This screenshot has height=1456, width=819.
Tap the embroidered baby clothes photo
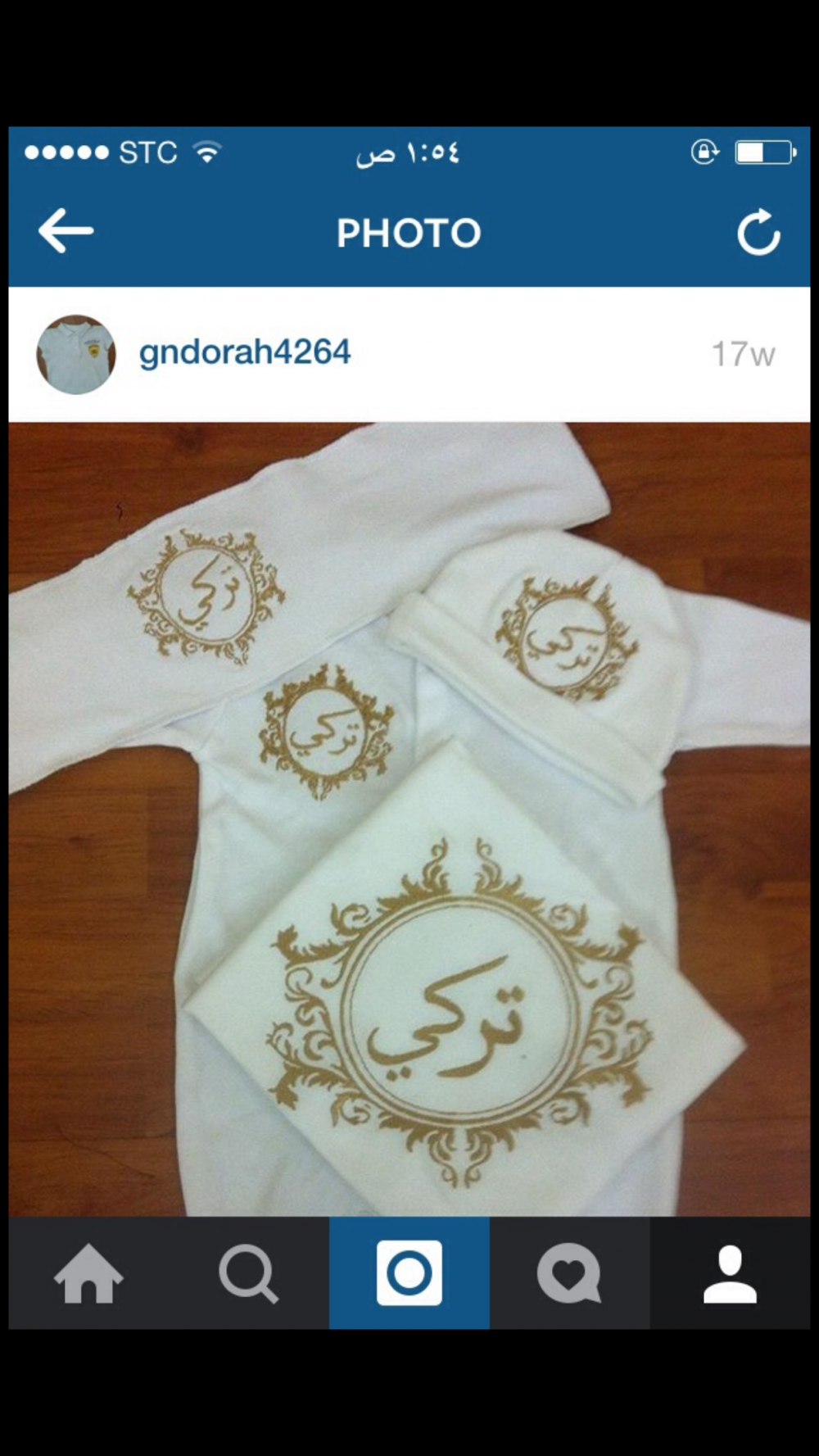tap(409, 819)
